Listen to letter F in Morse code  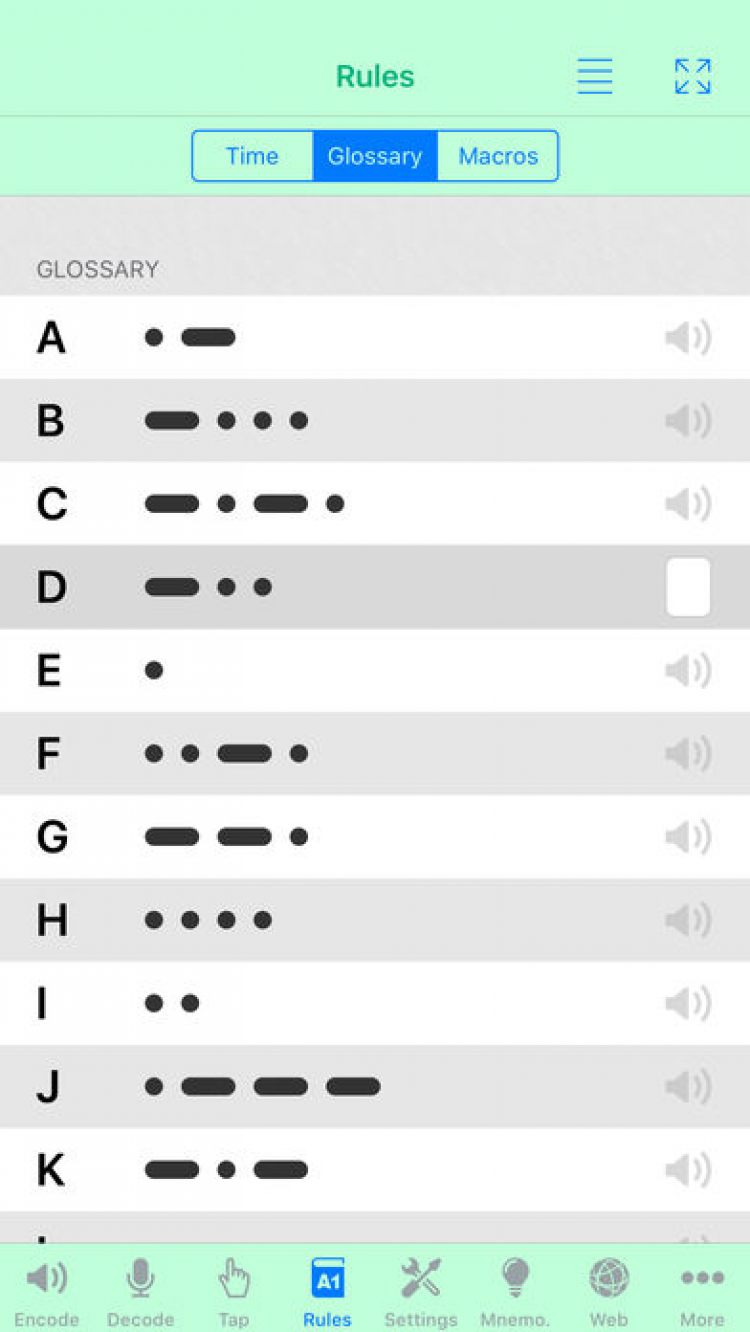[x=688, y=753]
